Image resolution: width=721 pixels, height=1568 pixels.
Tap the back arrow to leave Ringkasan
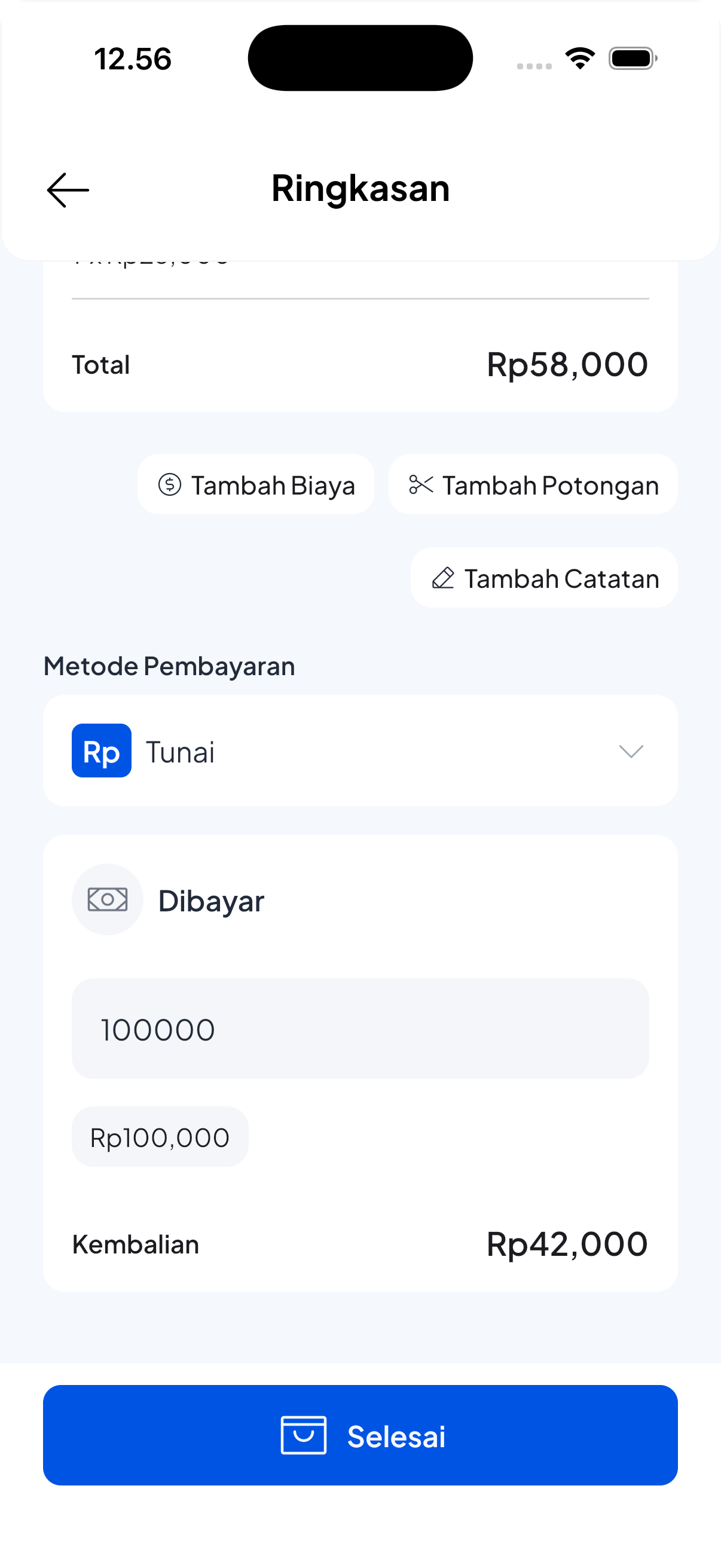68,190
